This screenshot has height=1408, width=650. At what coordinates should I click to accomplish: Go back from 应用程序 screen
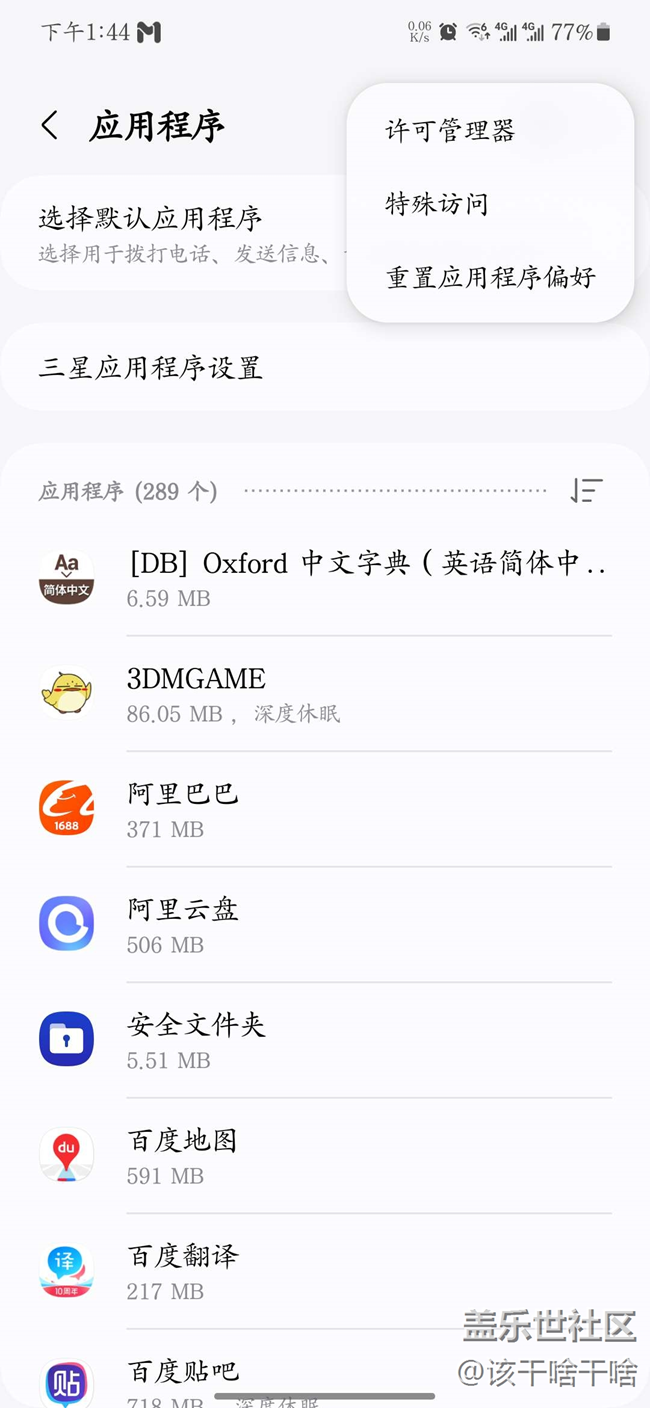tap(50, 126)
